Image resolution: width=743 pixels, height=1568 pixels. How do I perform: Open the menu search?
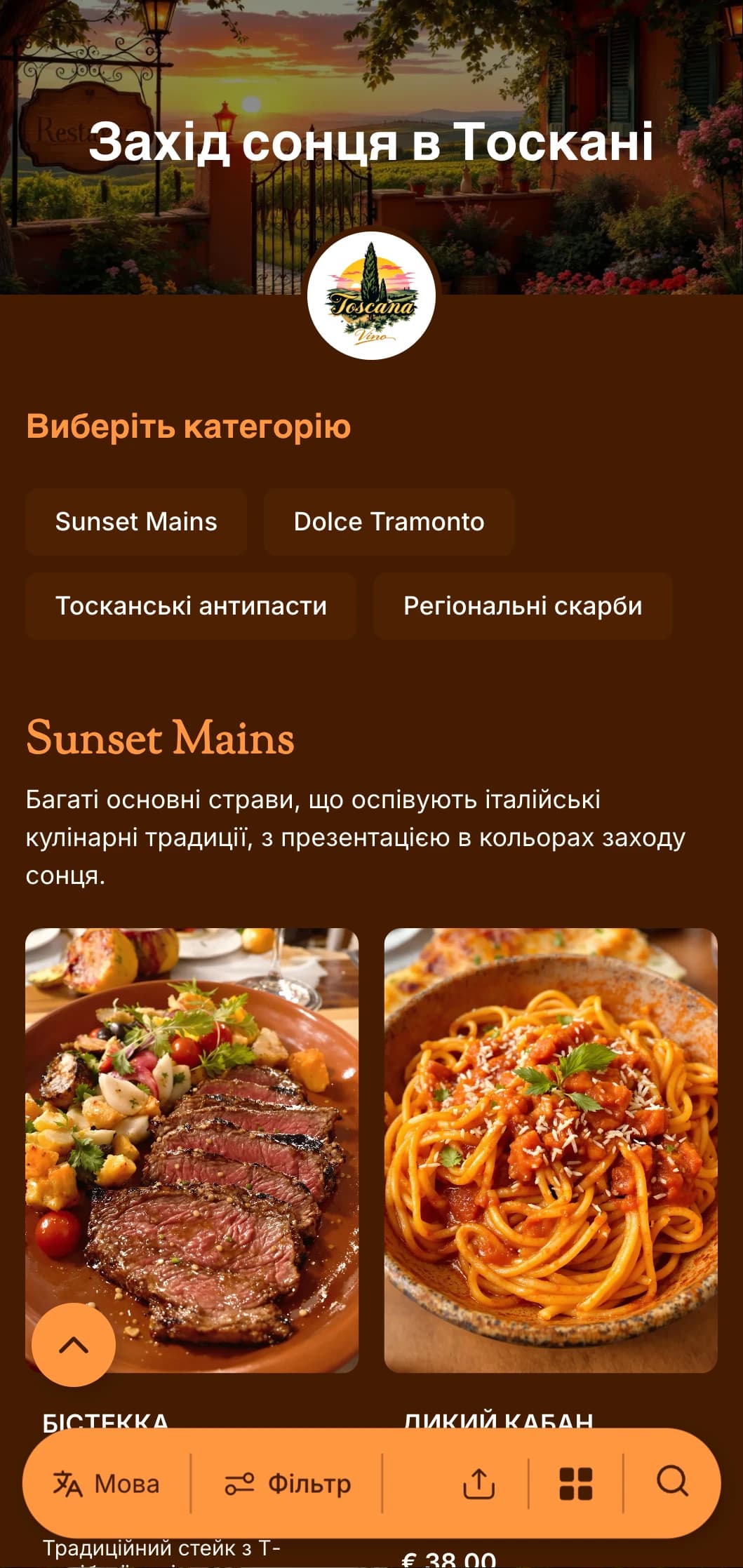672,1482
